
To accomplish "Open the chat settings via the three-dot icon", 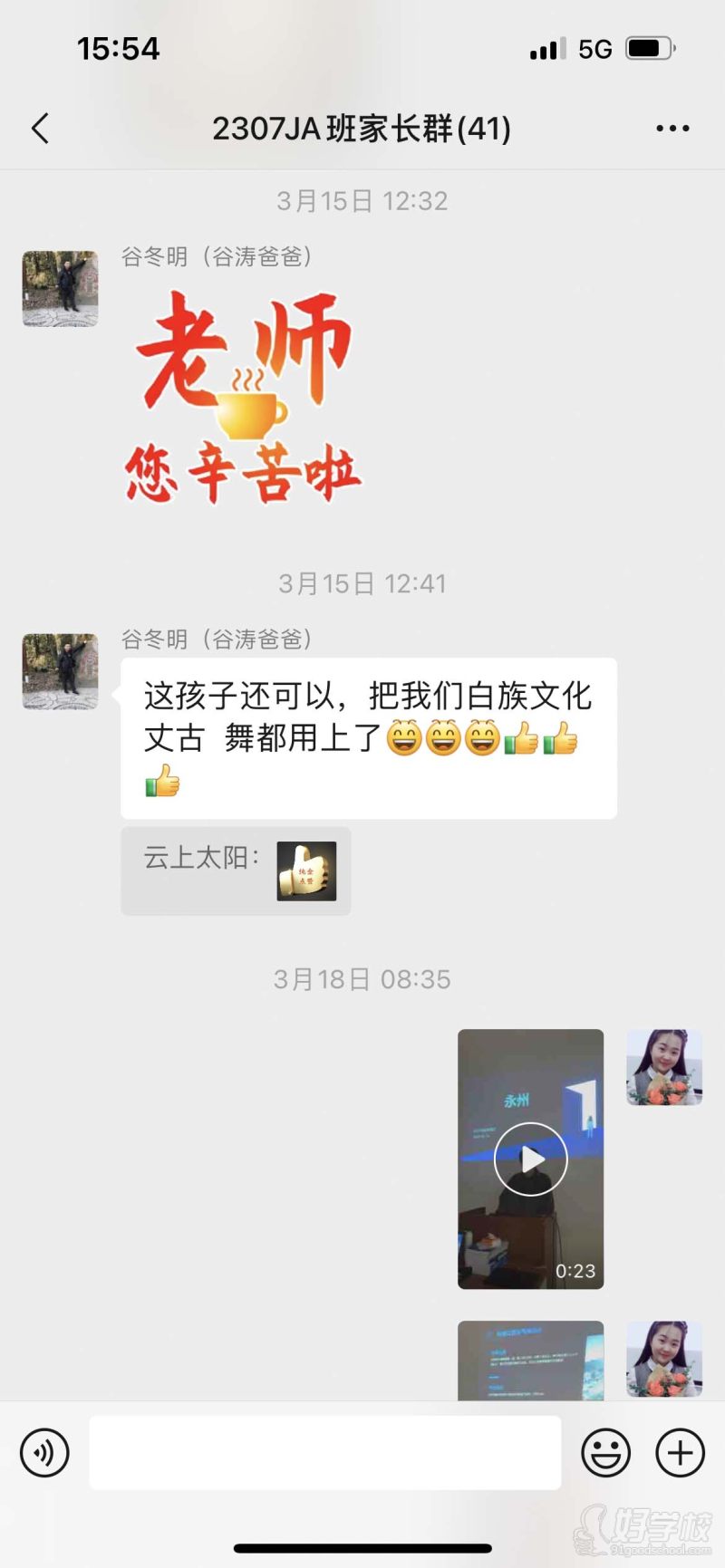I will coord(672,128).
